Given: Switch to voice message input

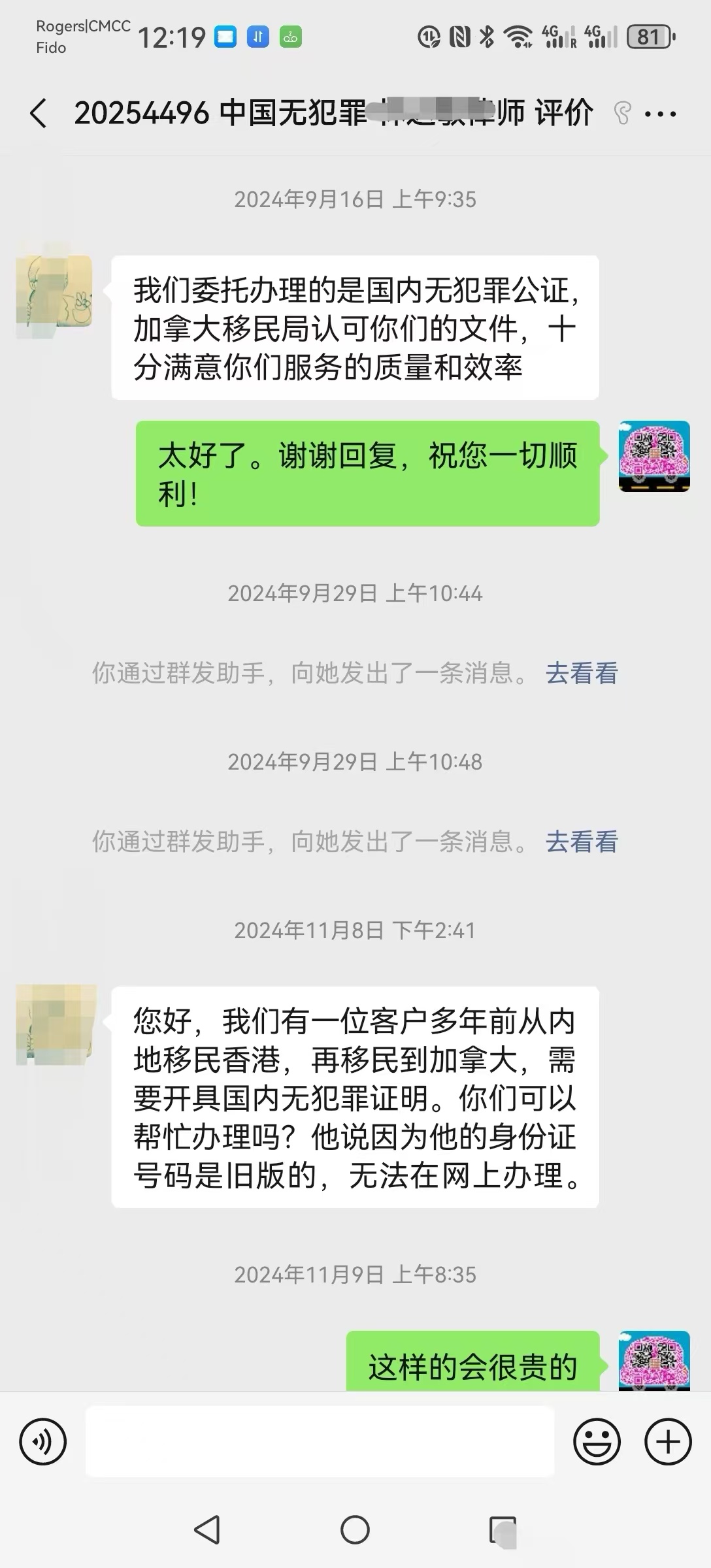Looking at the screenshot, I should coord(43,1441).
